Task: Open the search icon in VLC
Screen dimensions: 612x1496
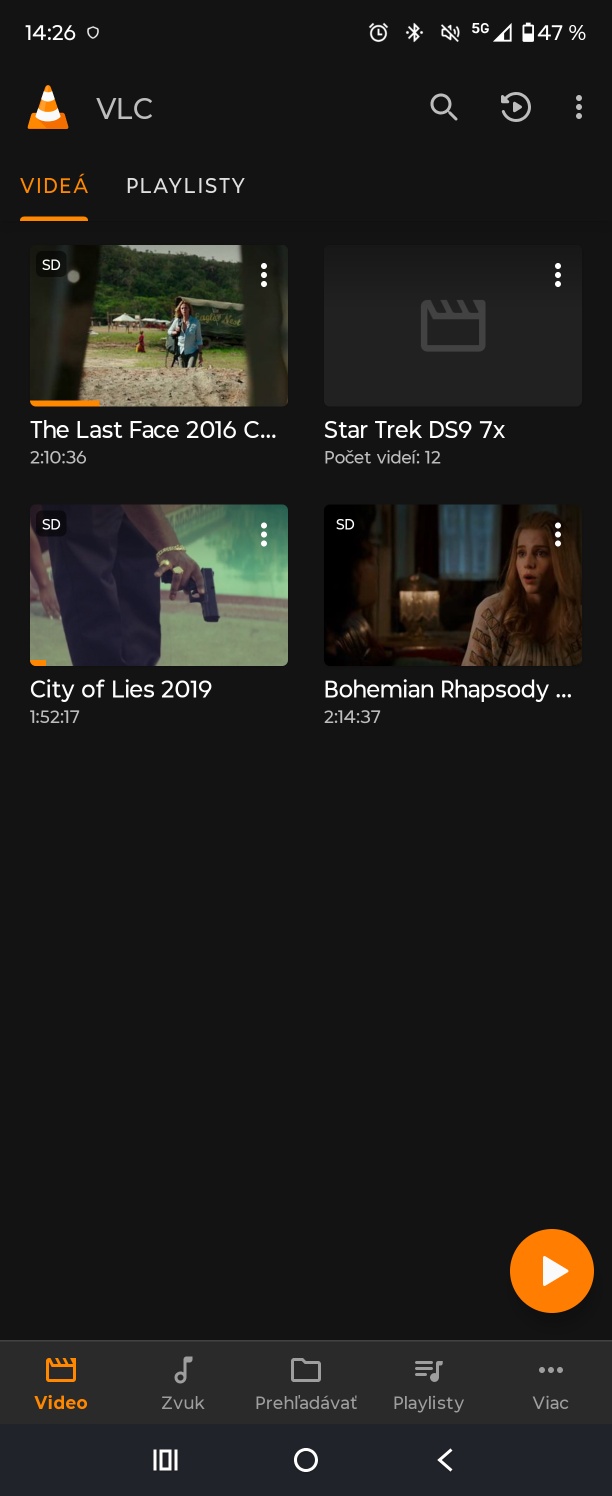Action: click(x=444, y=107)
